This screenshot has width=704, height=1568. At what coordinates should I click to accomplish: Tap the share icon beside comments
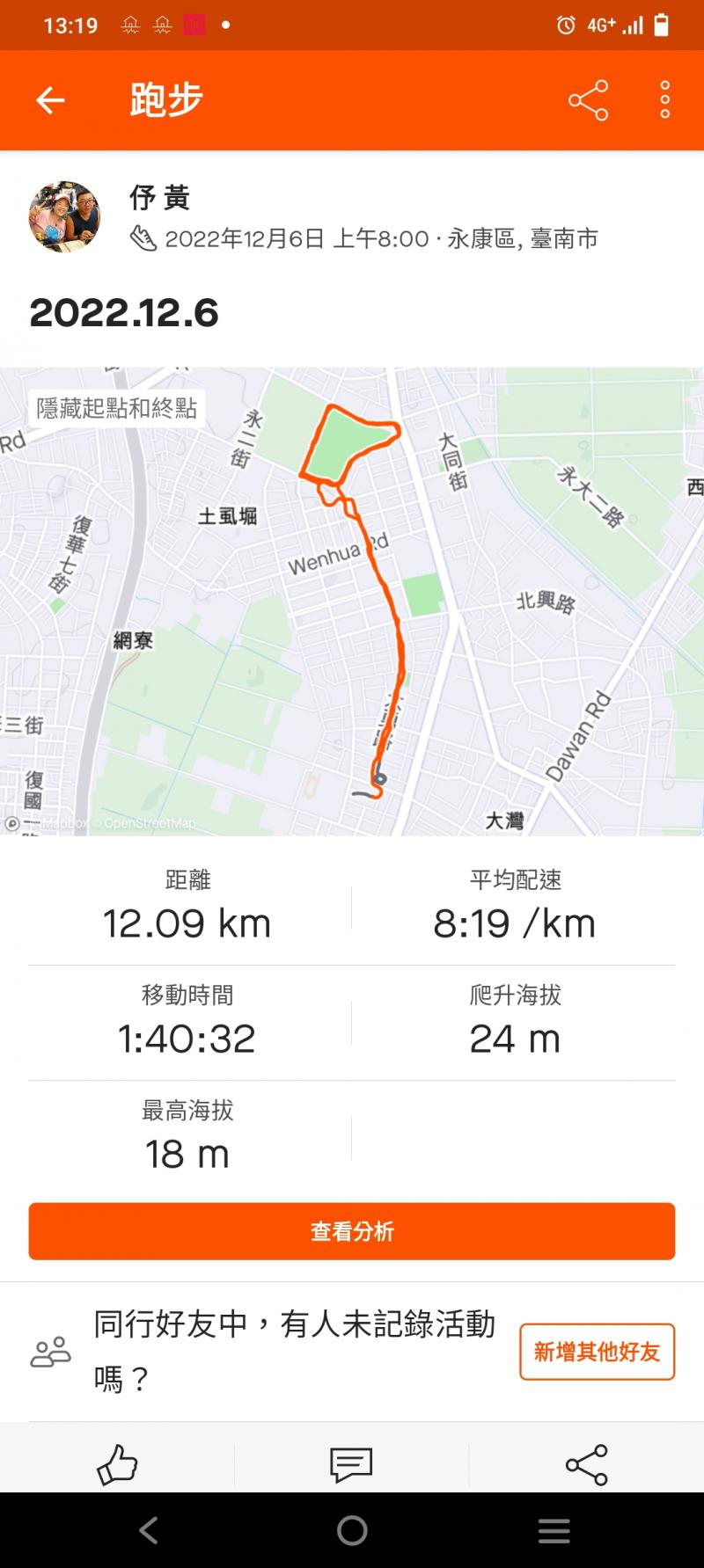586,1465
